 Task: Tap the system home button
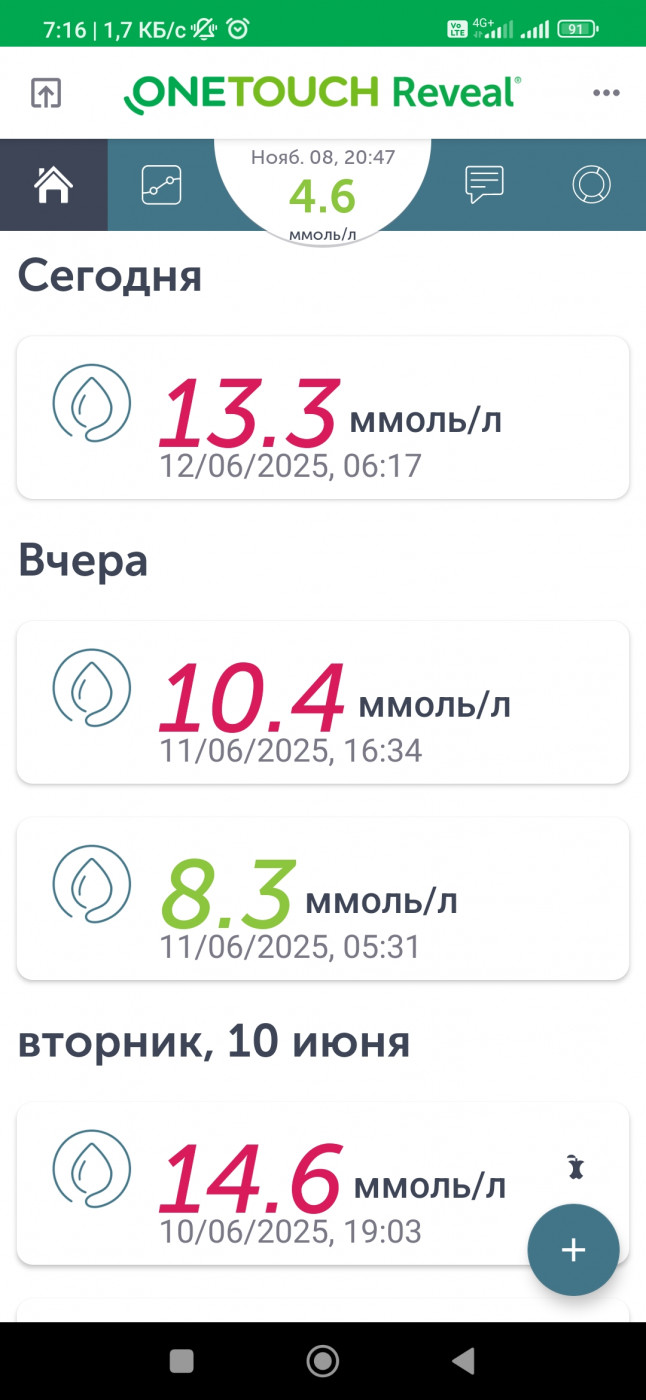click(322, 1360)
